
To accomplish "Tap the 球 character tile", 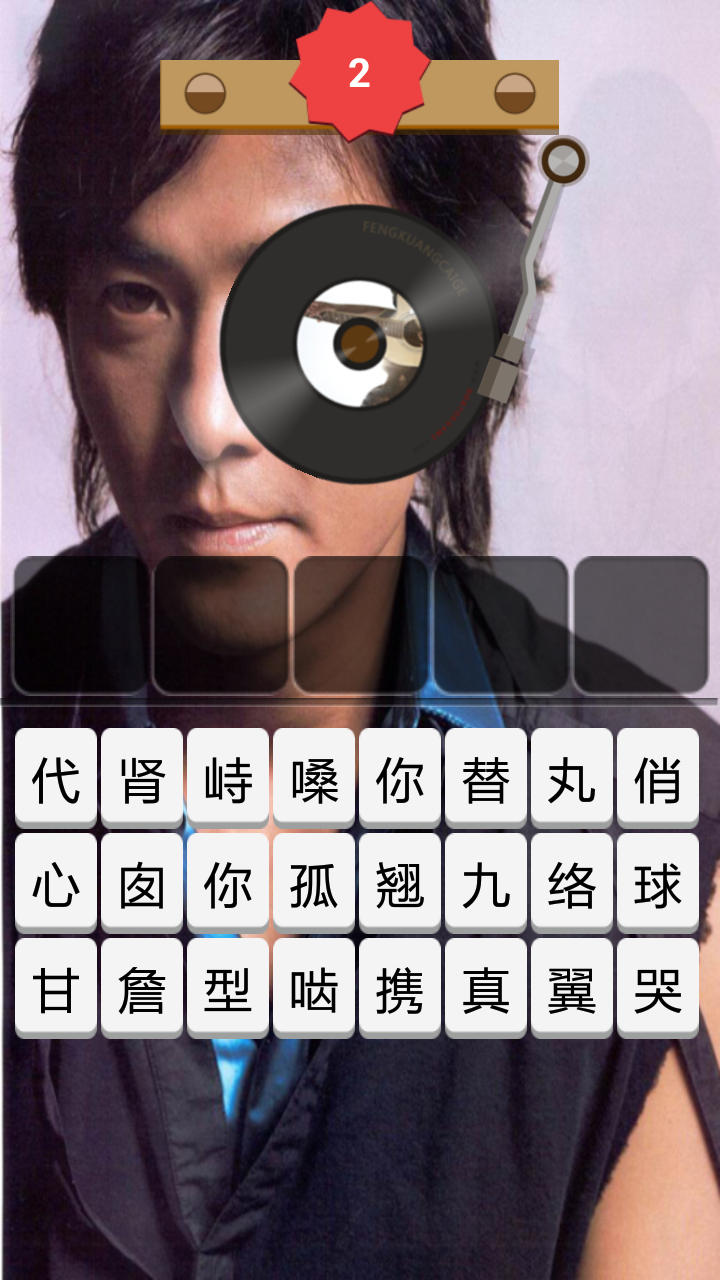I will (x=658, y=883).
